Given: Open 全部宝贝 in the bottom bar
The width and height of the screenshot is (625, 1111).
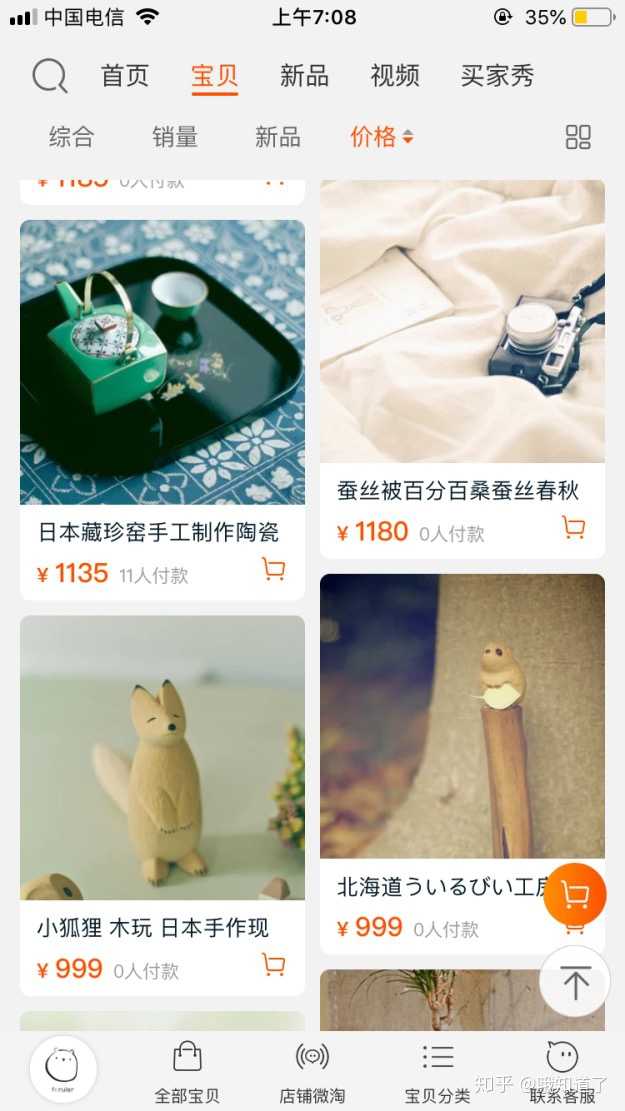Looking at the screenshot, I should click(187, 1070).
